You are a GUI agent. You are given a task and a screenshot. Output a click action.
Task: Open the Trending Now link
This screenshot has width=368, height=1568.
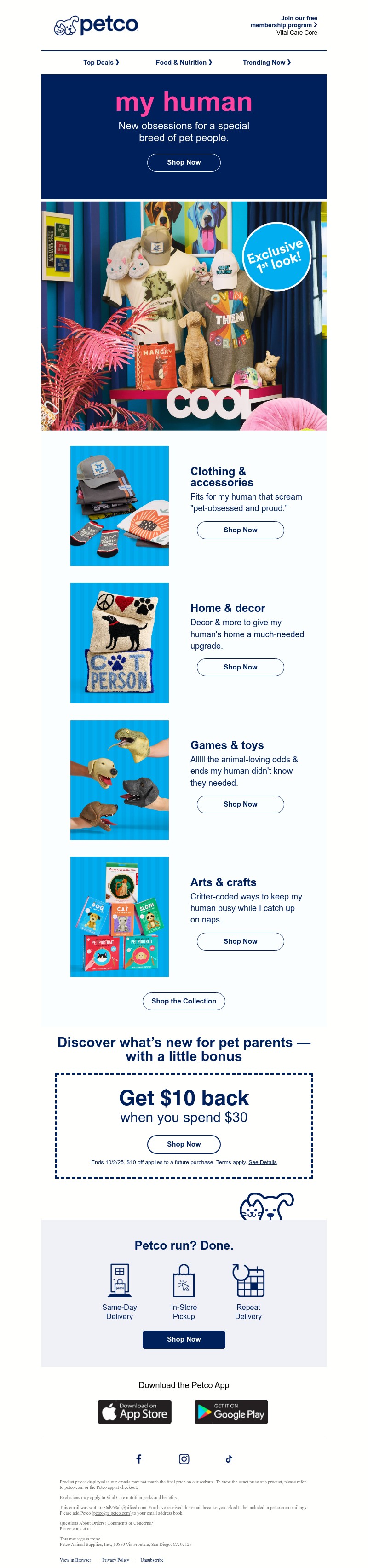click(x=266, y=63)
